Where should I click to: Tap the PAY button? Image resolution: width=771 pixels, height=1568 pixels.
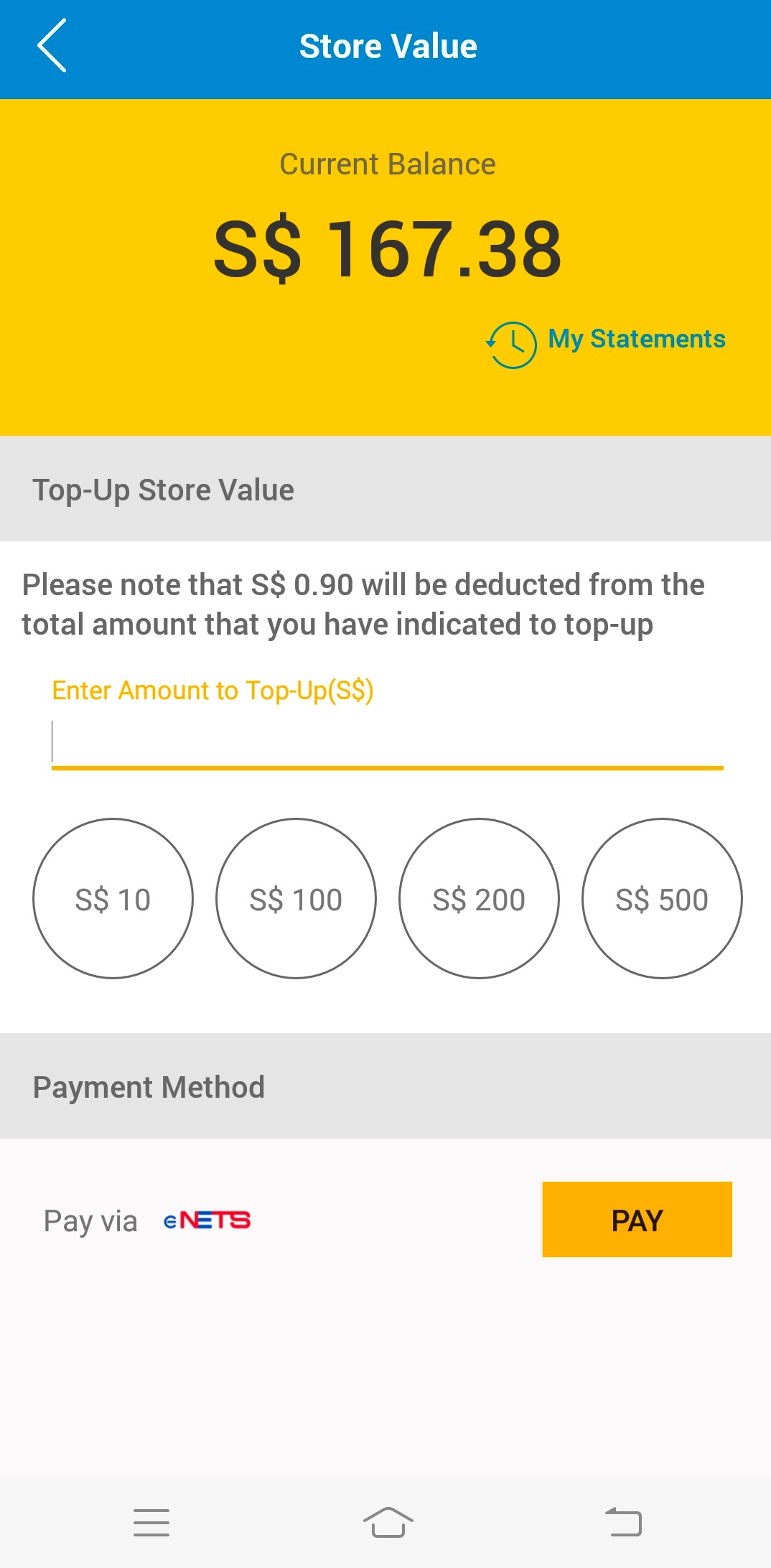(x=637, y=1220)
